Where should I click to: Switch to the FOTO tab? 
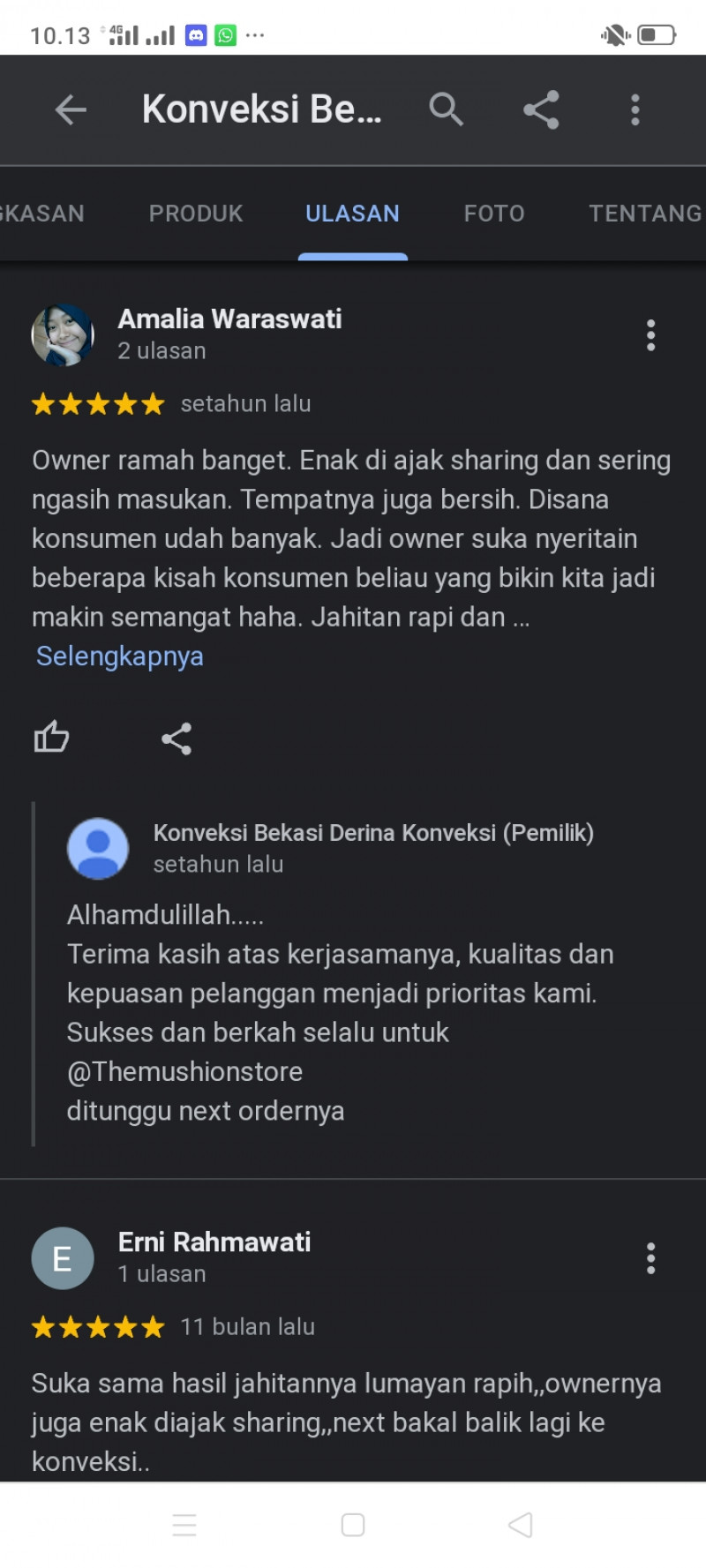click(494, 214)
